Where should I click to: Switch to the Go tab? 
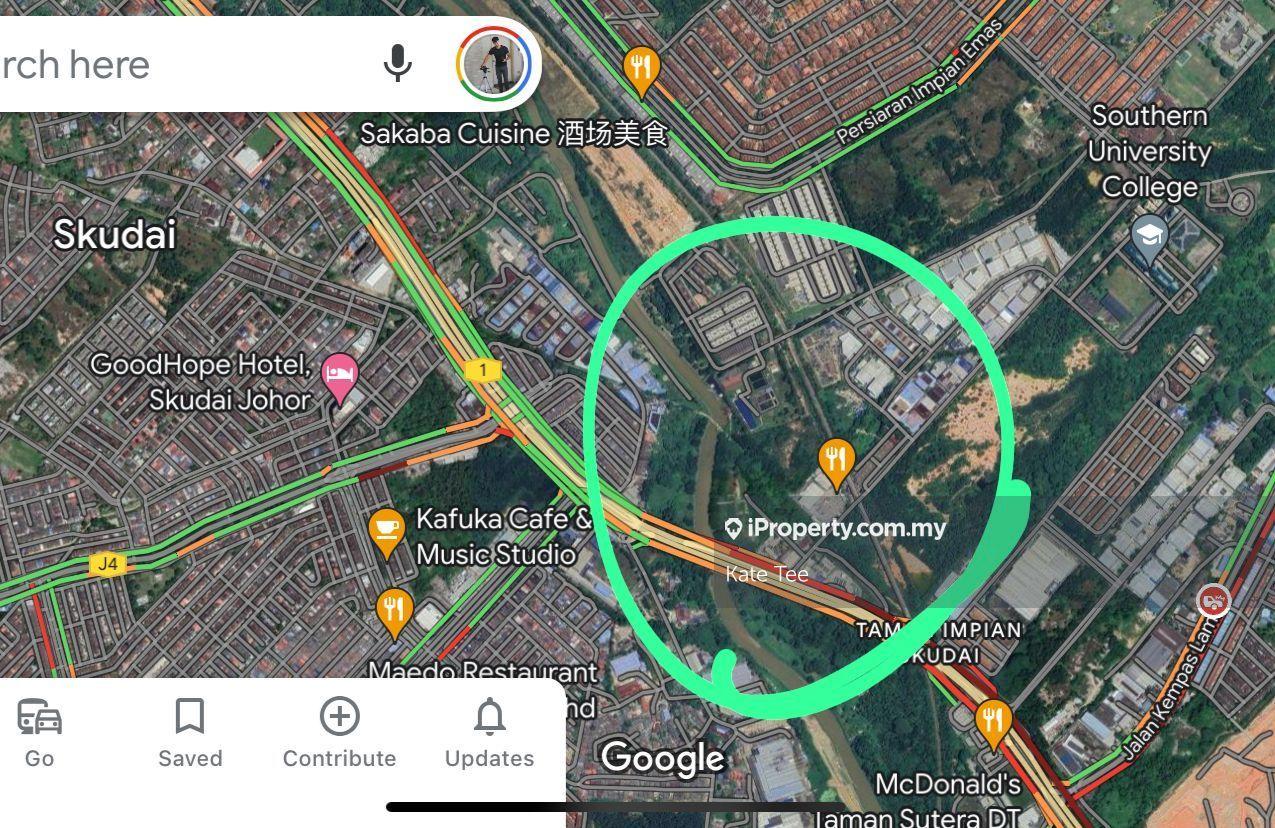(40, 732)
